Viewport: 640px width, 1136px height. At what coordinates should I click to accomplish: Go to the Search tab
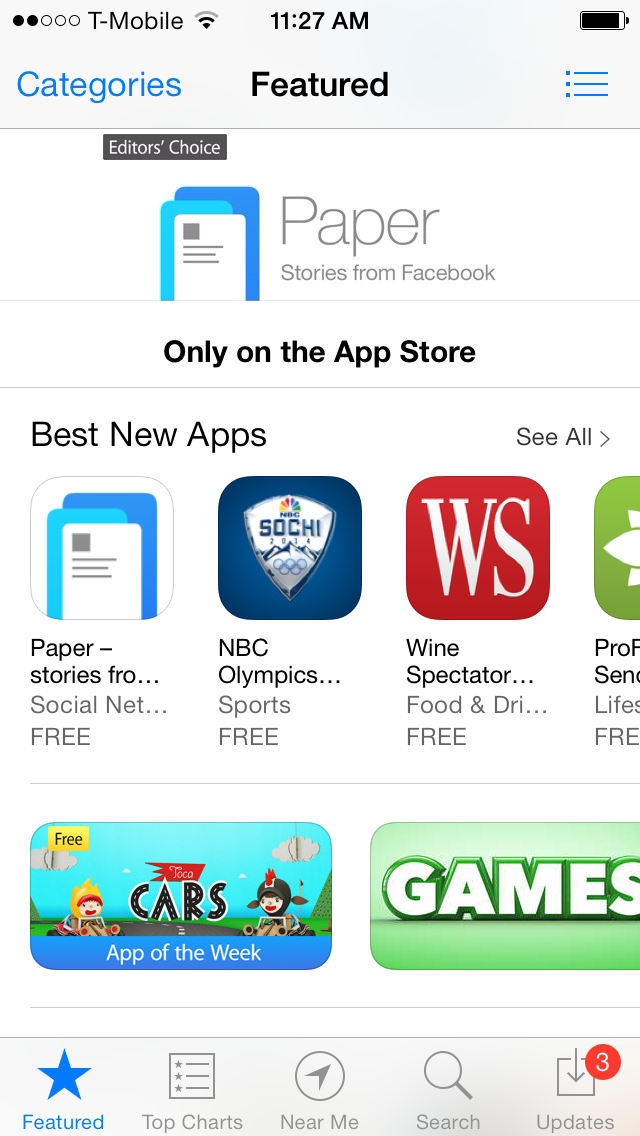click(448, 1092)
